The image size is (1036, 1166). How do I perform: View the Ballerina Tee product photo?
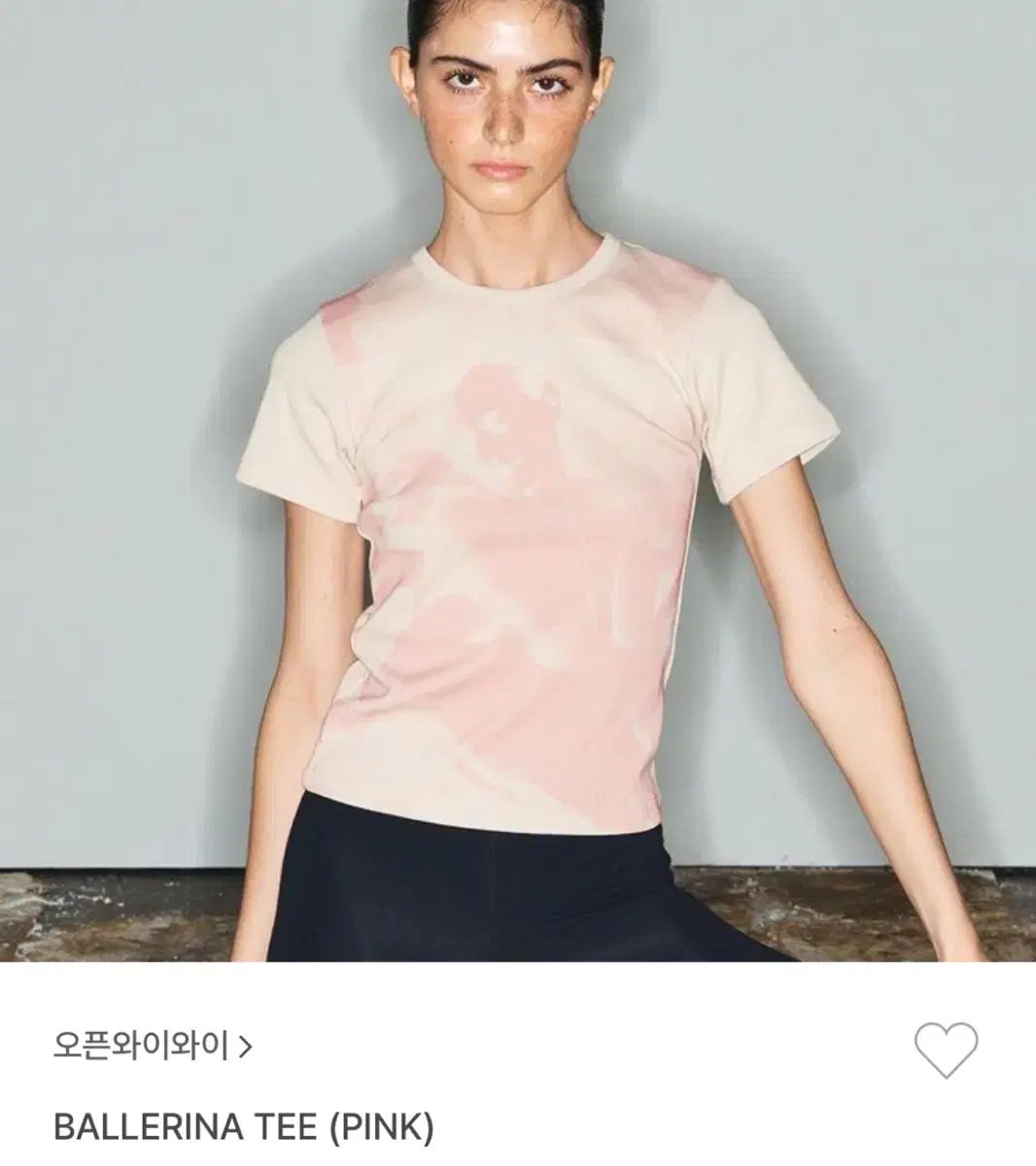pos(518,481)
